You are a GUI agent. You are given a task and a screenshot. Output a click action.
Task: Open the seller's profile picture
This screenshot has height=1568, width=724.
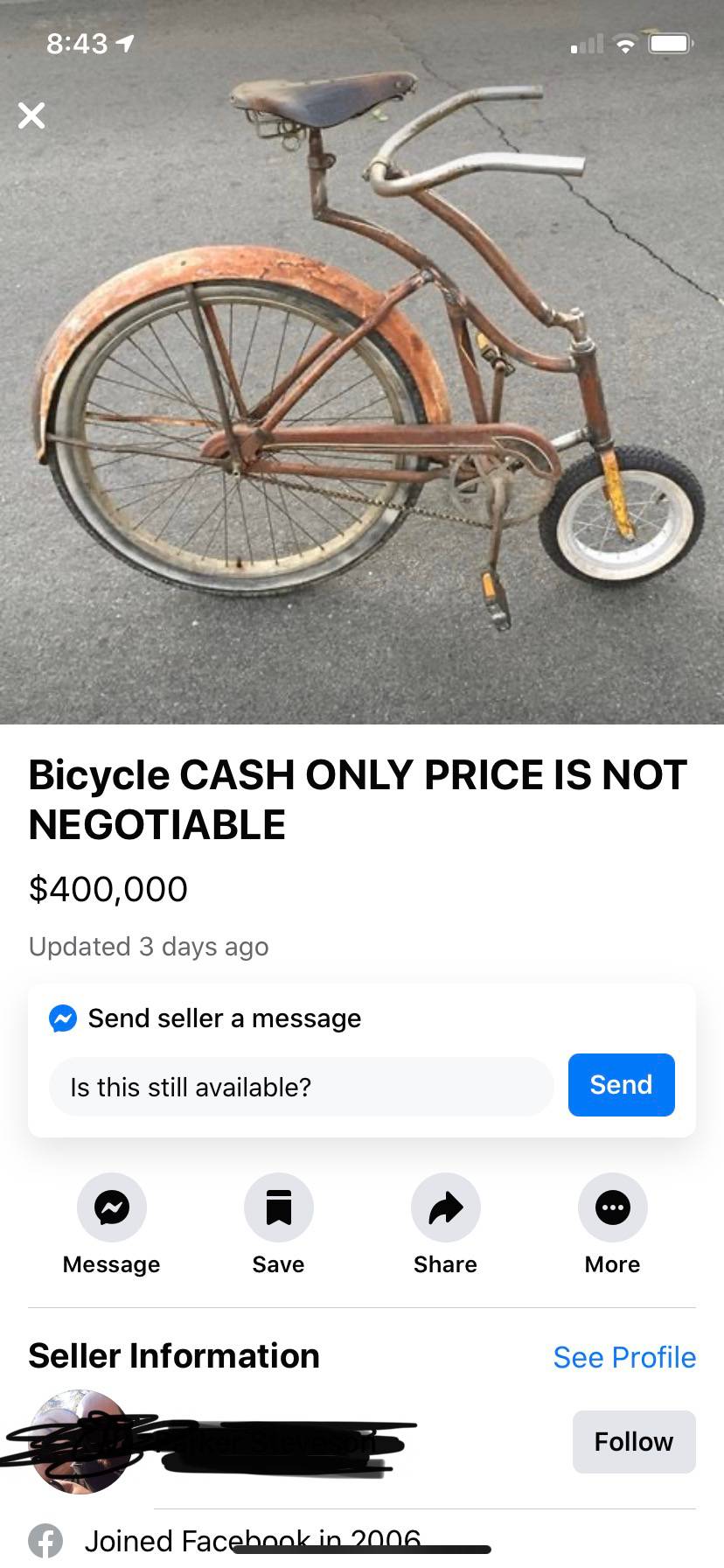tap(80, 1441)
